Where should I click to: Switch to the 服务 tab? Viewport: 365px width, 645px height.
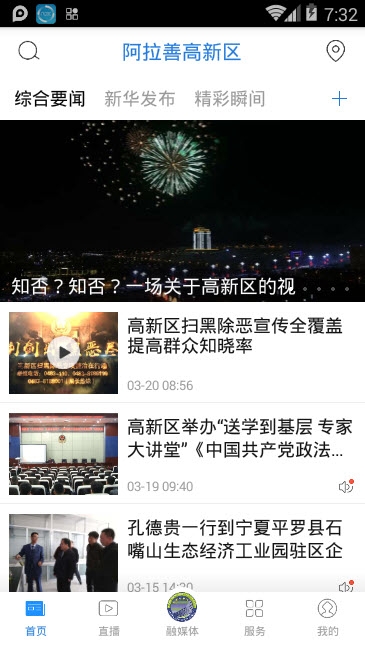coord(254,618)
